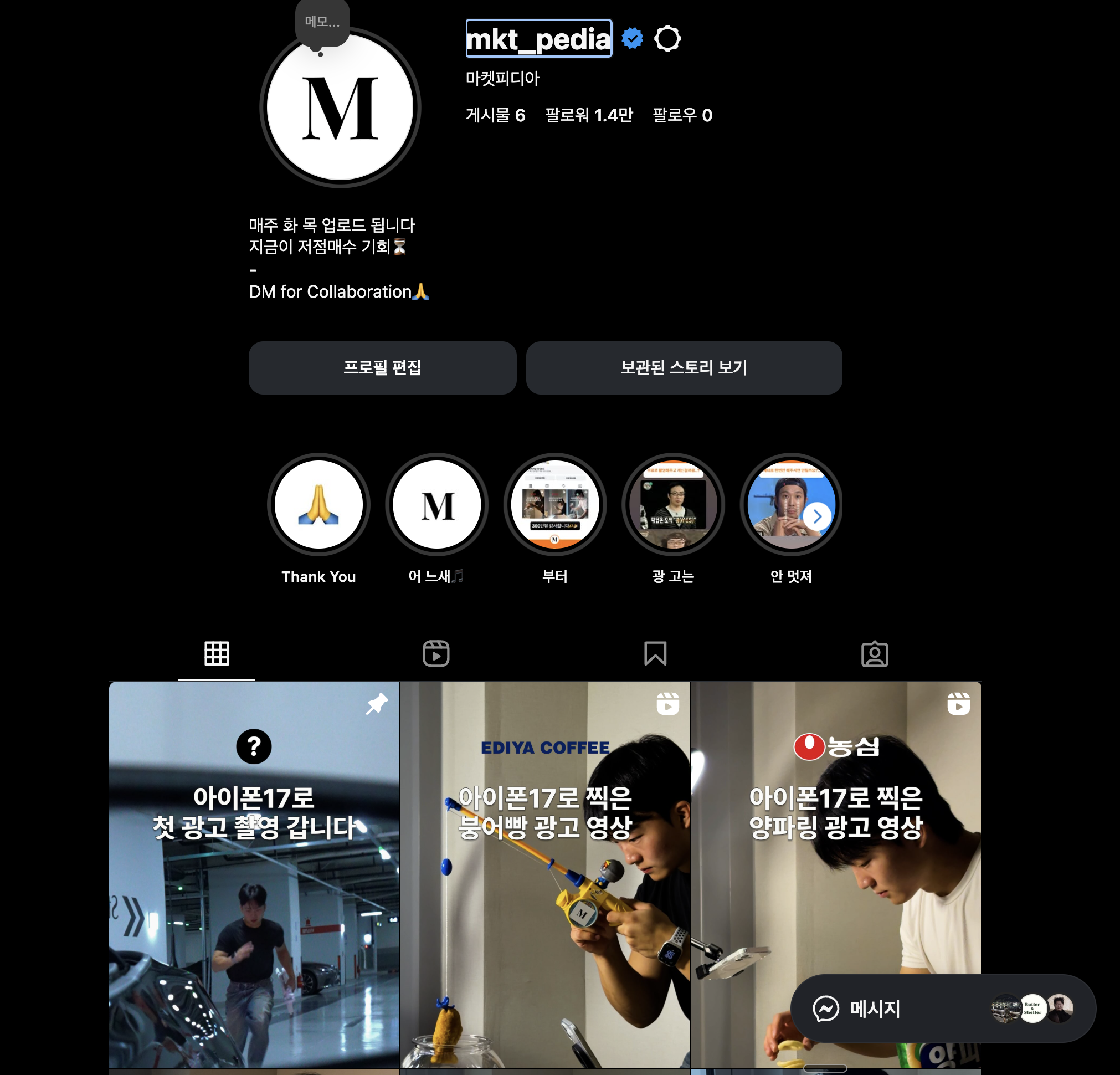Open the 어 느새 highlight
The height and width of the screenshot is (1075, 1120).
(x=436, y=505)
